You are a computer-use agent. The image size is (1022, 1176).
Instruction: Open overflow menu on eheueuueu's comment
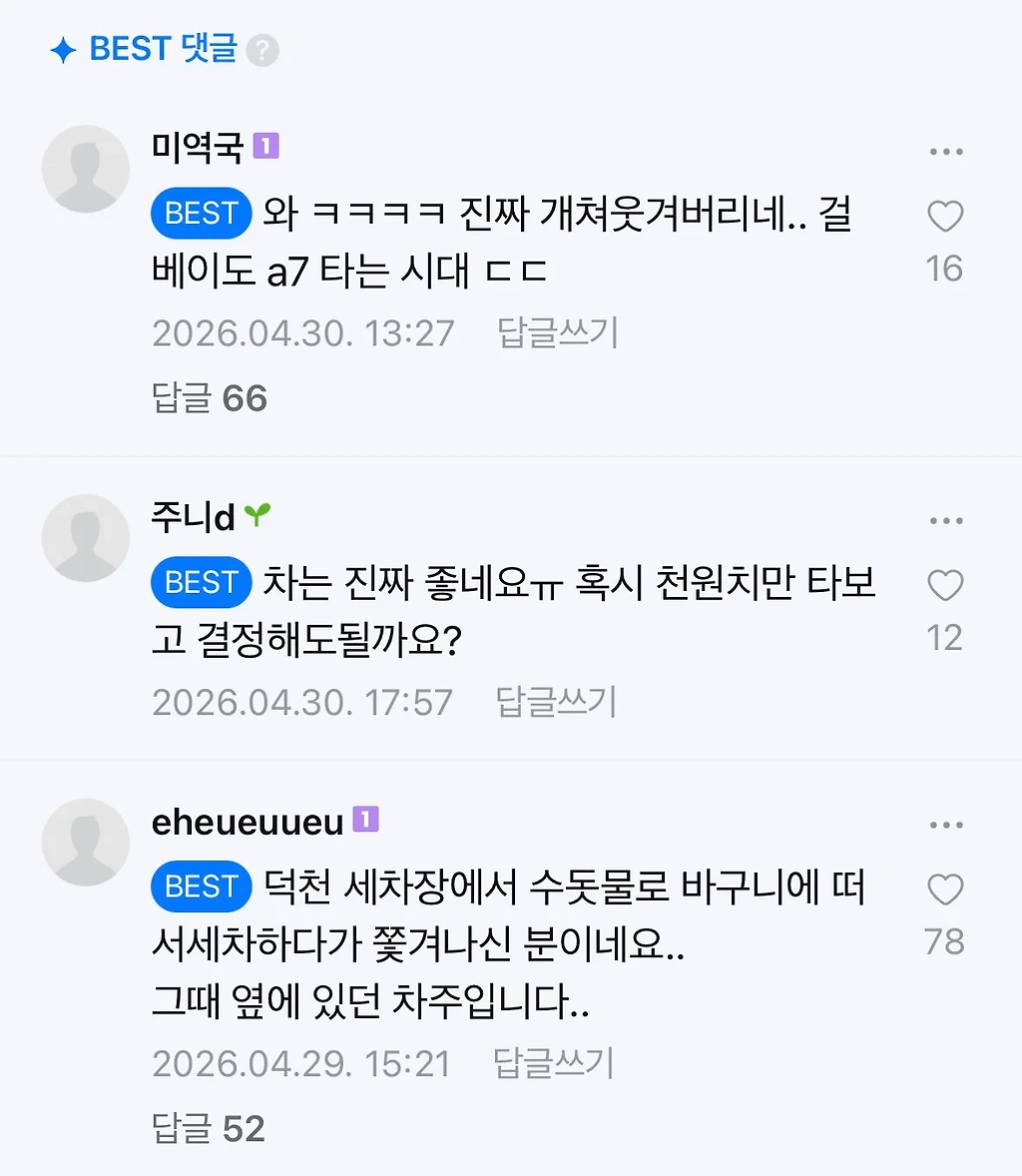click(x=945, y=825)
